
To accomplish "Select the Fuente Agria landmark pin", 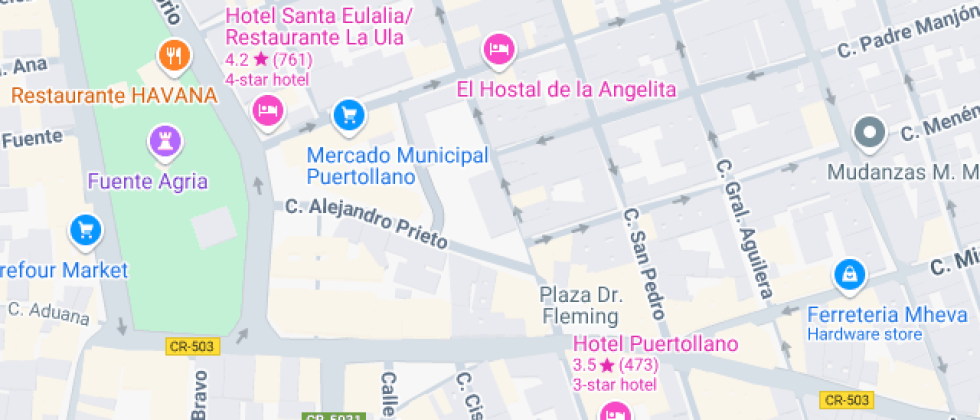I will coord(163,141).
